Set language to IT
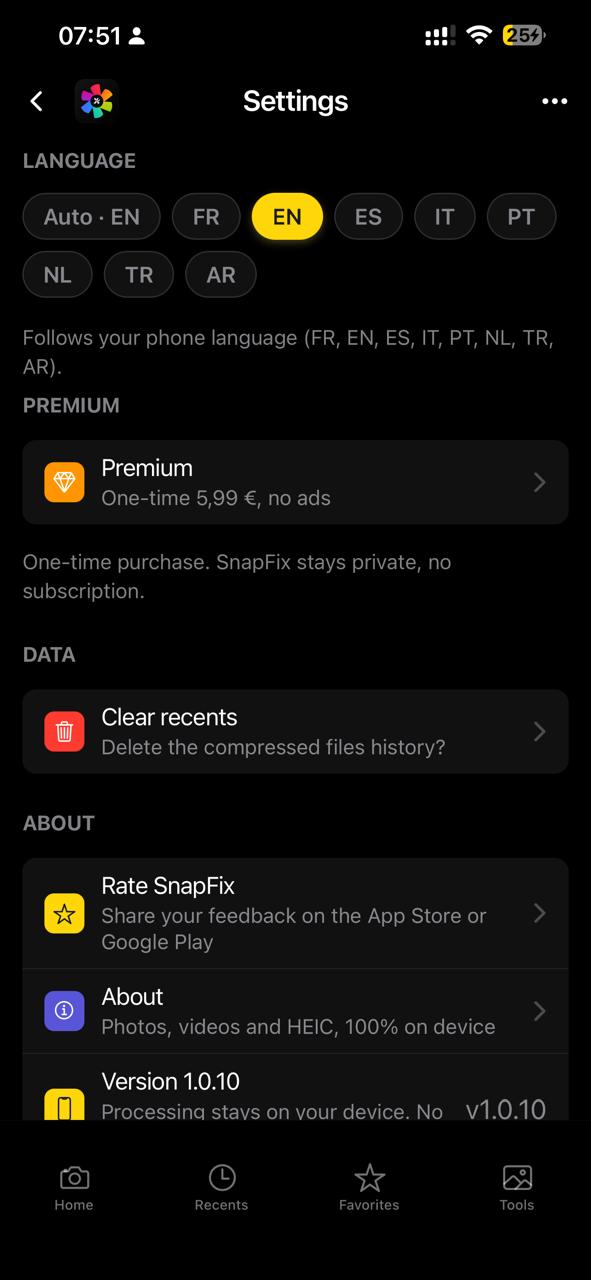 tap(444, 217)
